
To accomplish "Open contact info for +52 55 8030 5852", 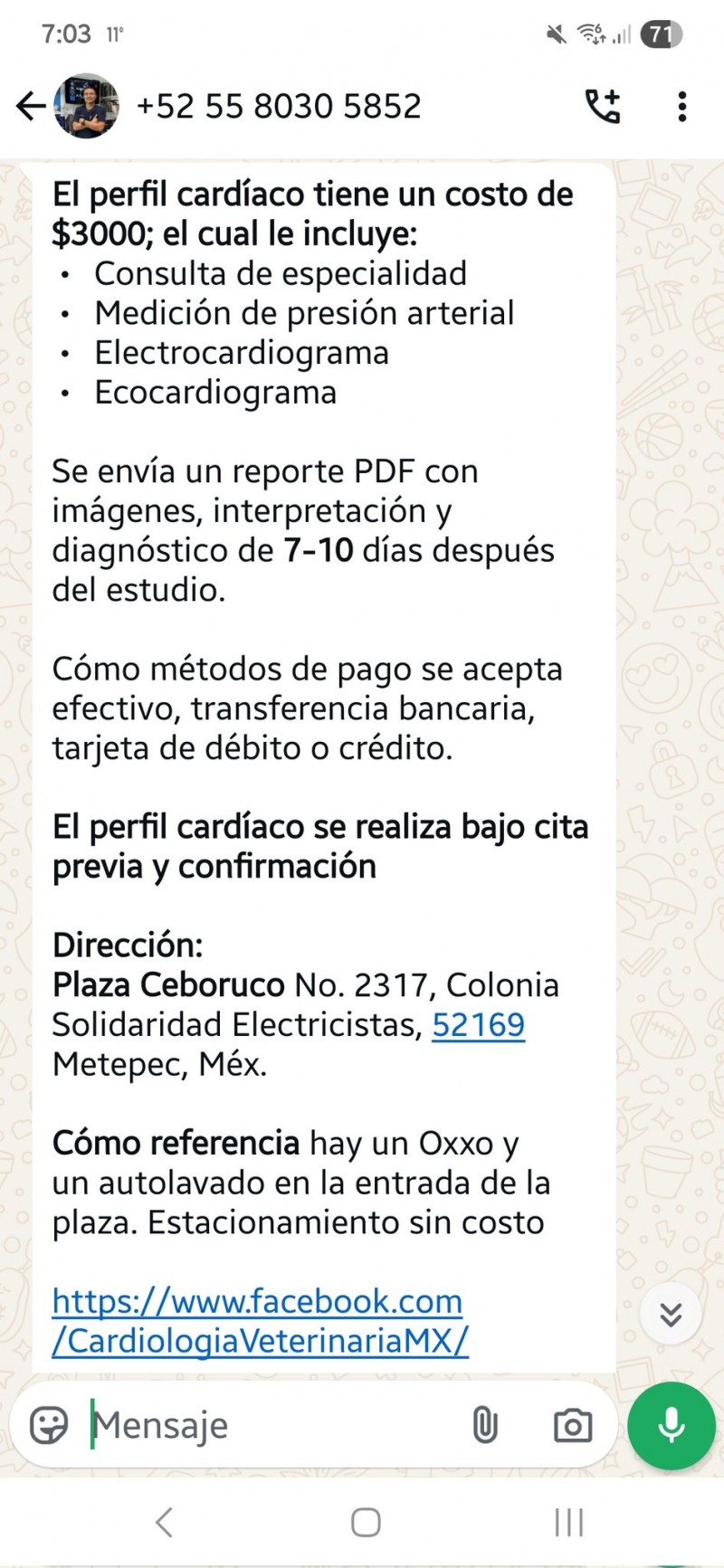I will coord(279,106).
